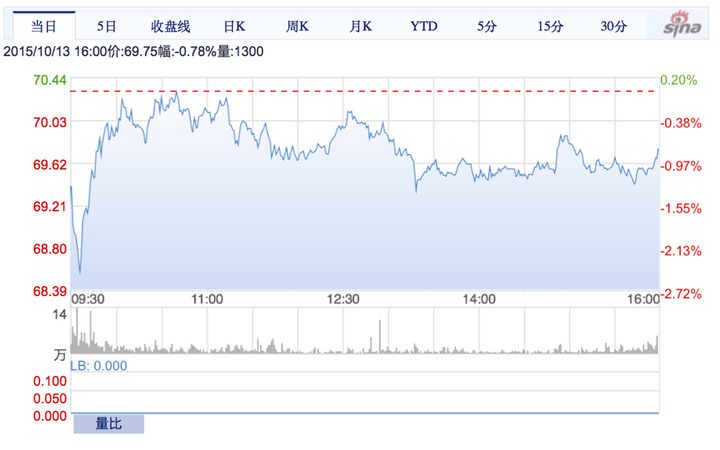
Task: View the 月K monthly chart
Action: [x=361, y=24]
